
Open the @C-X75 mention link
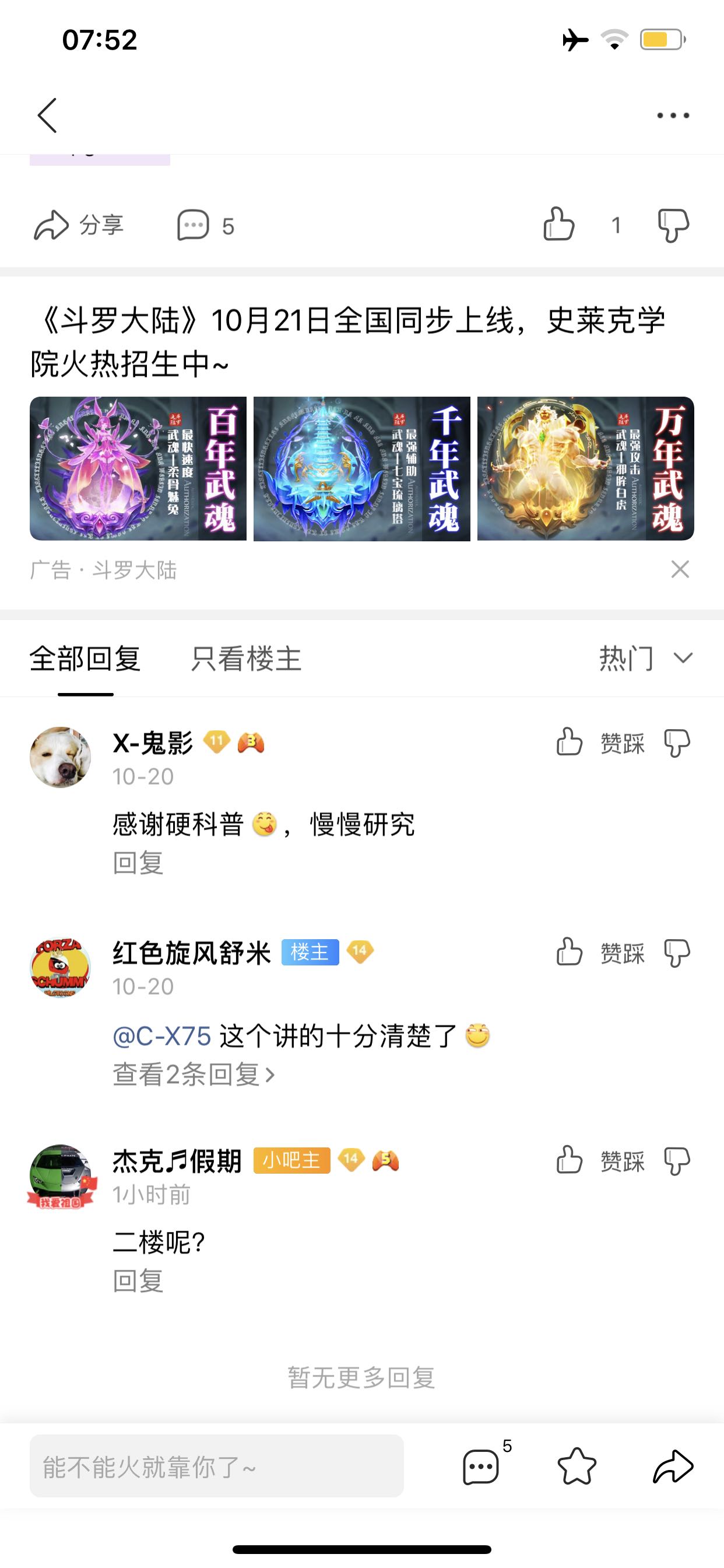pyautogui.click(x=162, y=1036)
